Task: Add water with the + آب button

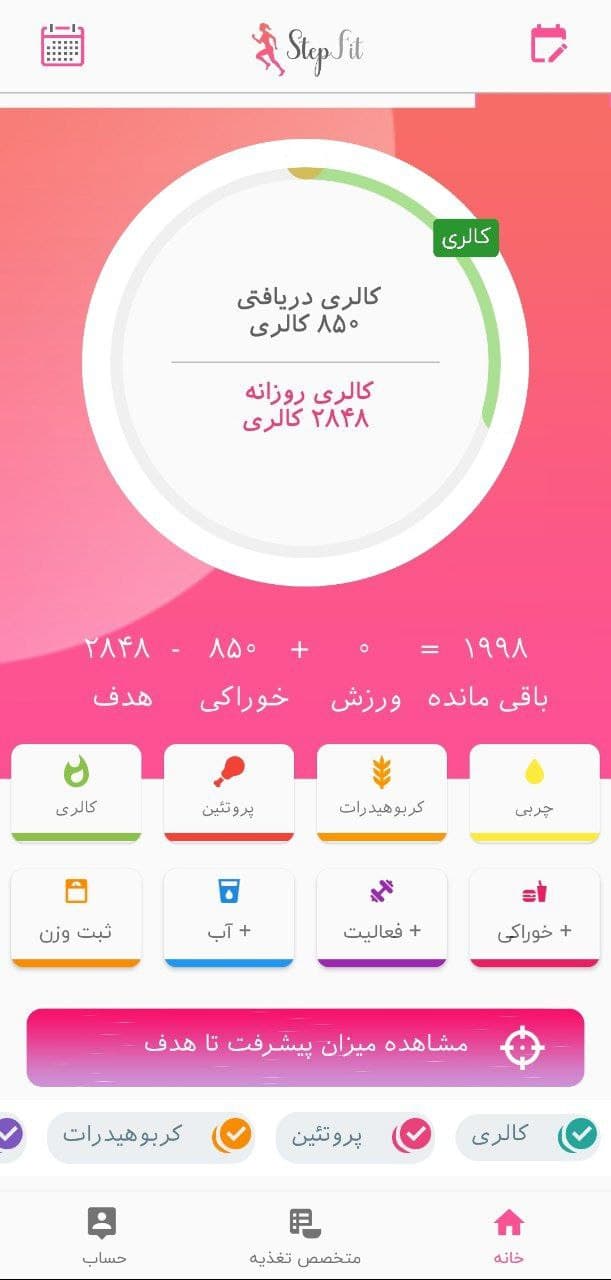Action: click(x=229, y=918)
